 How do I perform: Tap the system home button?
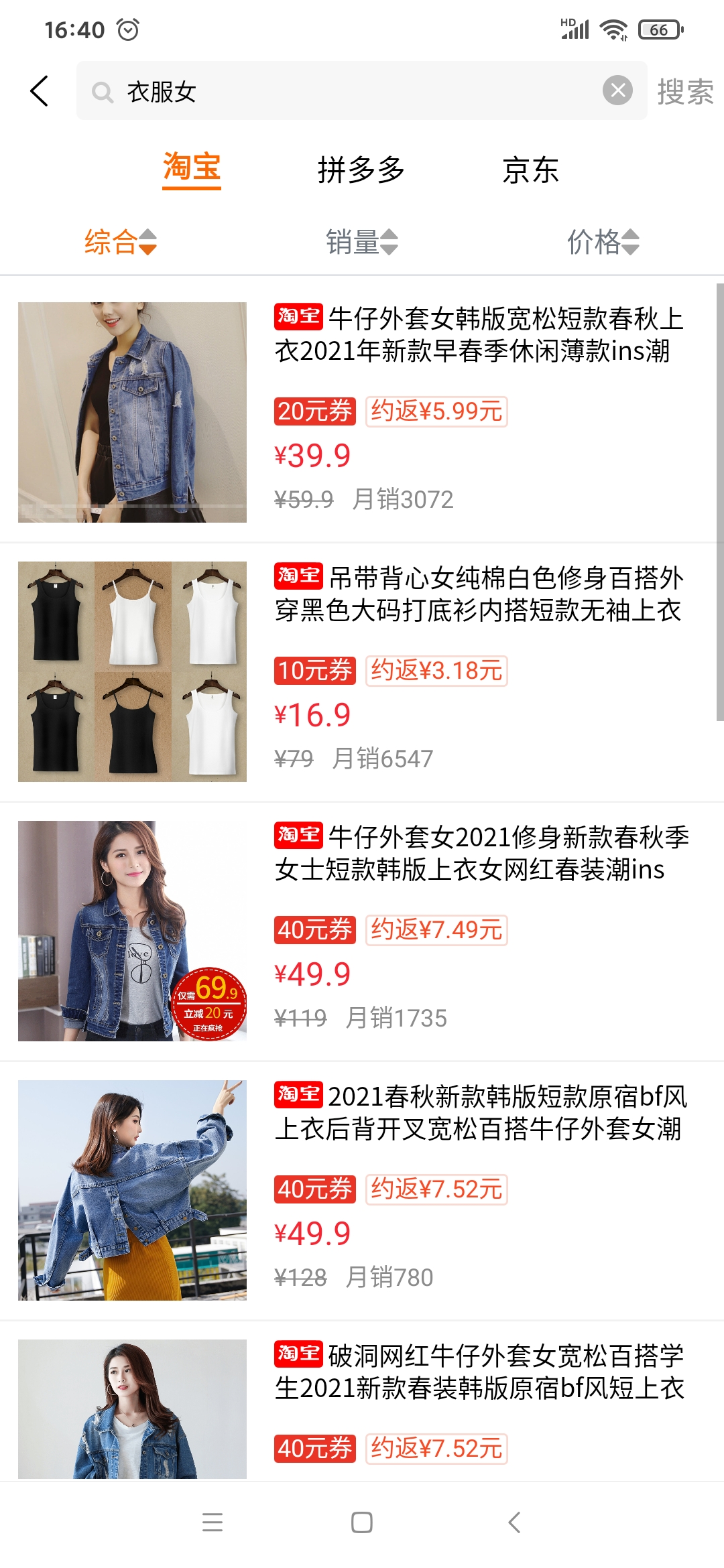click(x=362, y=1522)
